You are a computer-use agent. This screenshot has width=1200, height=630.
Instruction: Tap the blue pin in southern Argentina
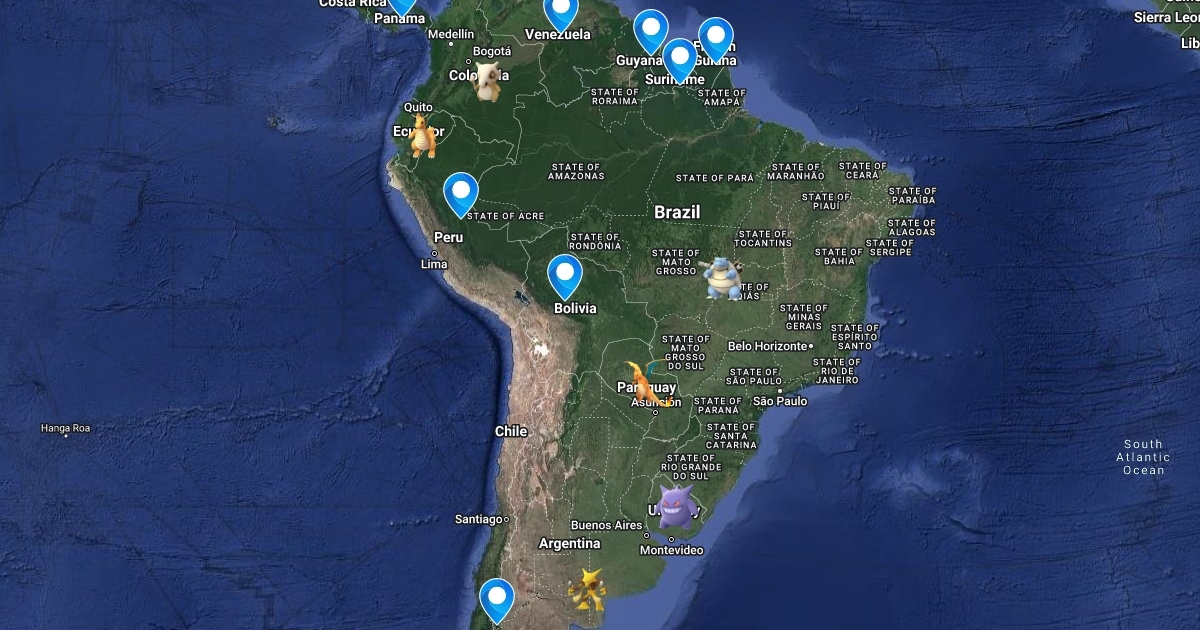(497, 598)
